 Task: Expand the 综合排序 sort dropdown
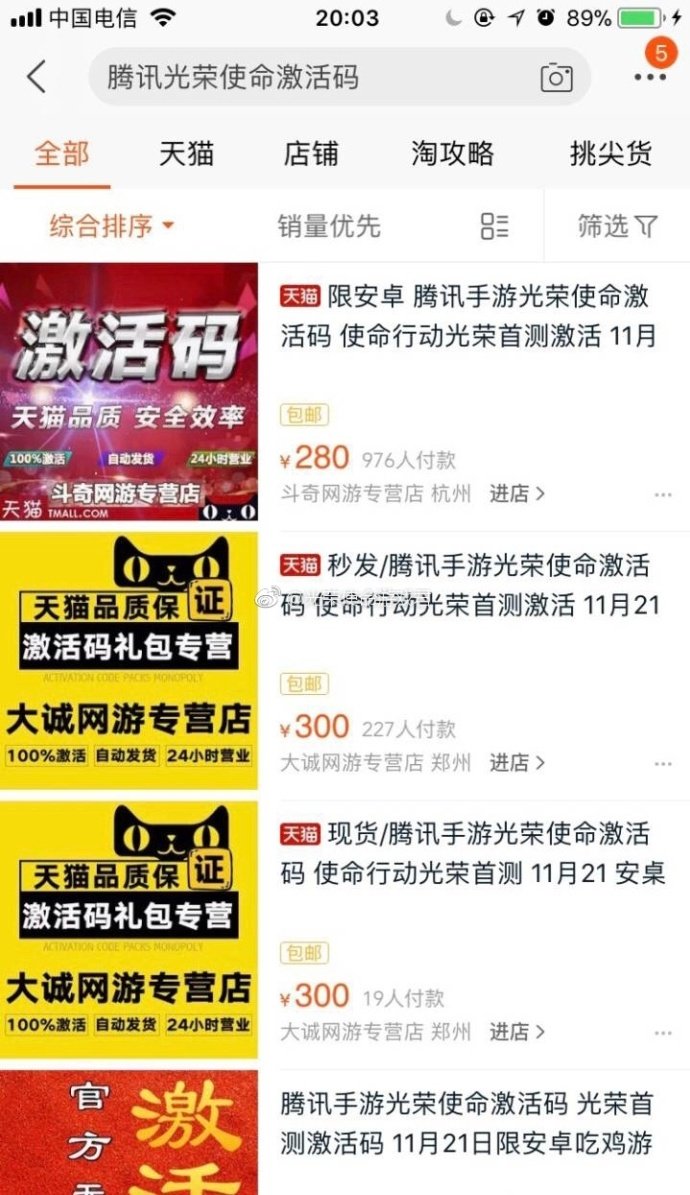[112, 226]
